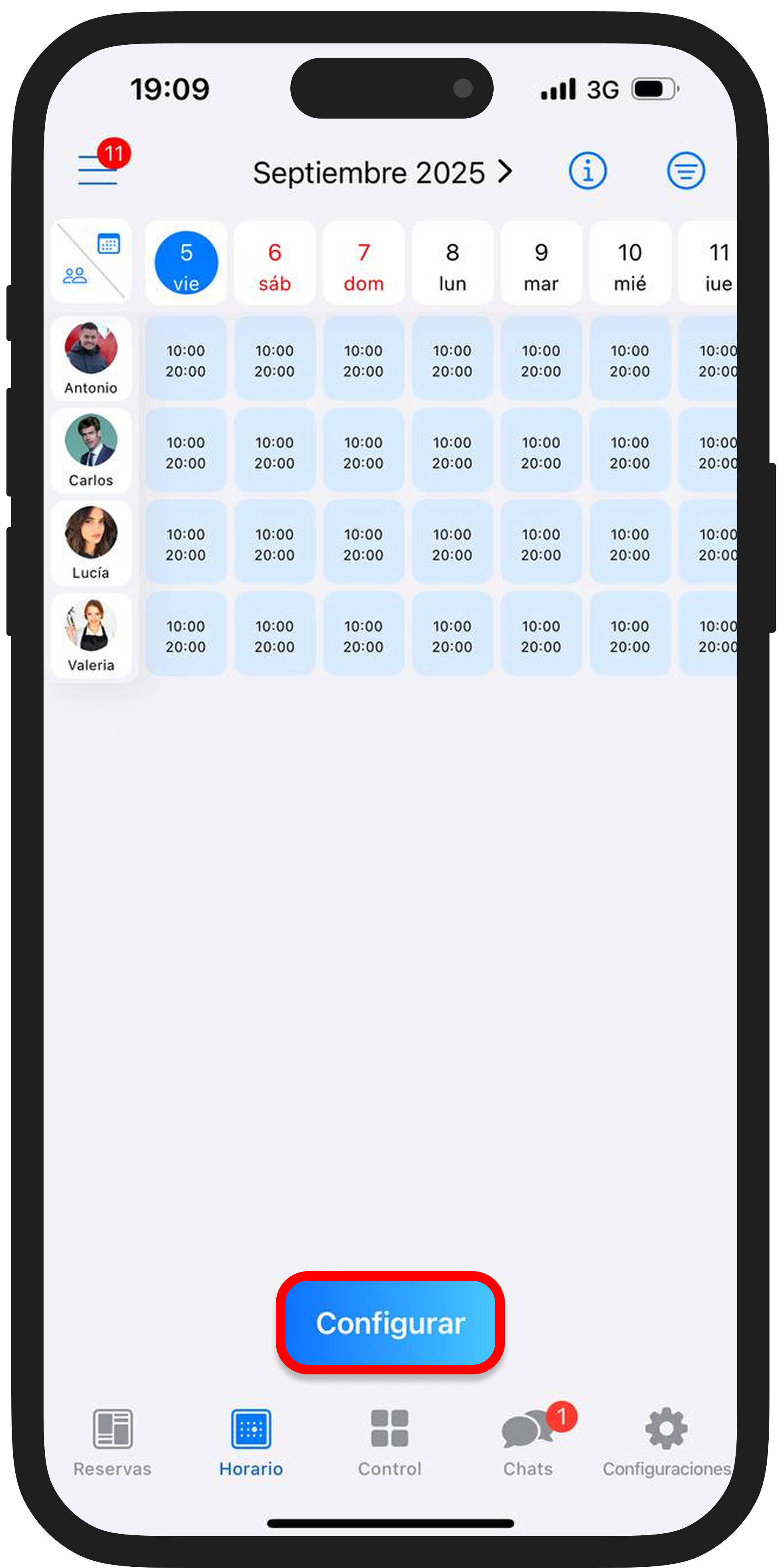This screenshot has height=1568, width=784.
Task: Open the hamburger menu with 11 notifications
Action: pyautogui.click(x=98, y=170)
